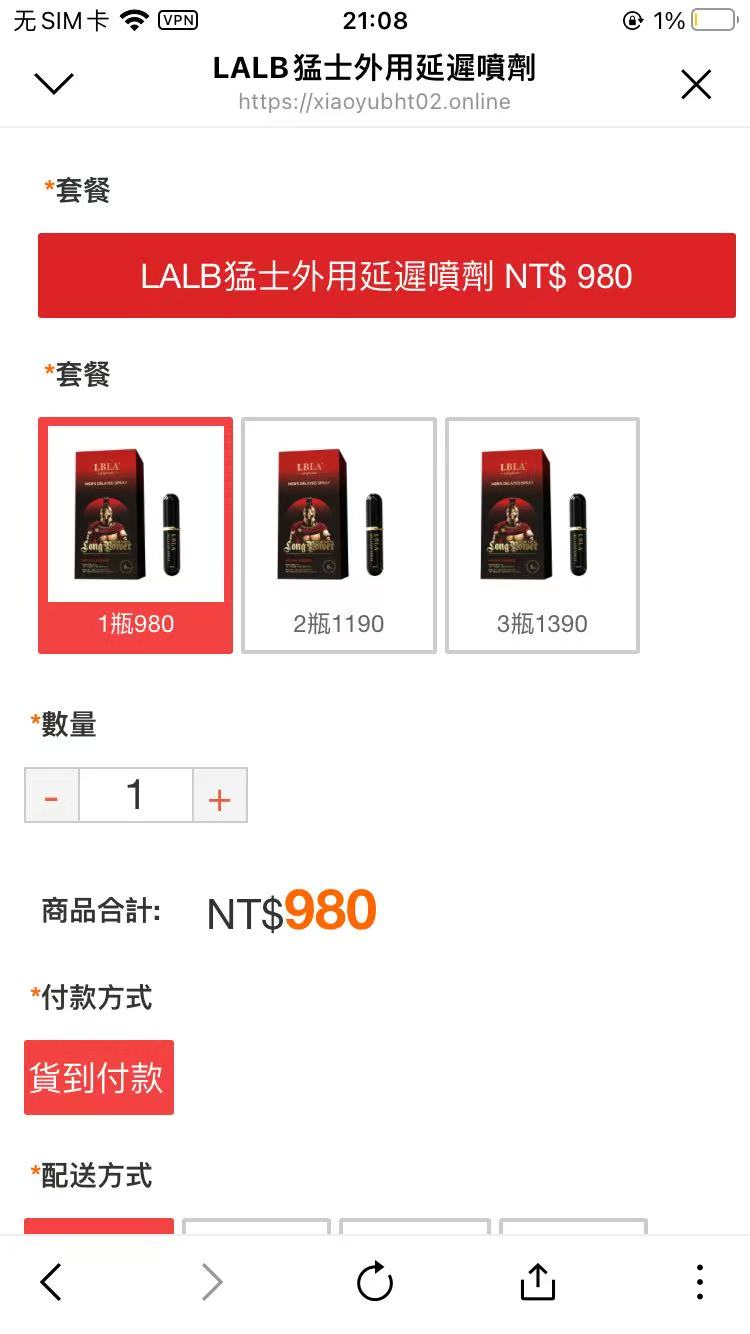Increase quantity with the plus button
The image size is (750, 1334).
[x=219, y=796]
